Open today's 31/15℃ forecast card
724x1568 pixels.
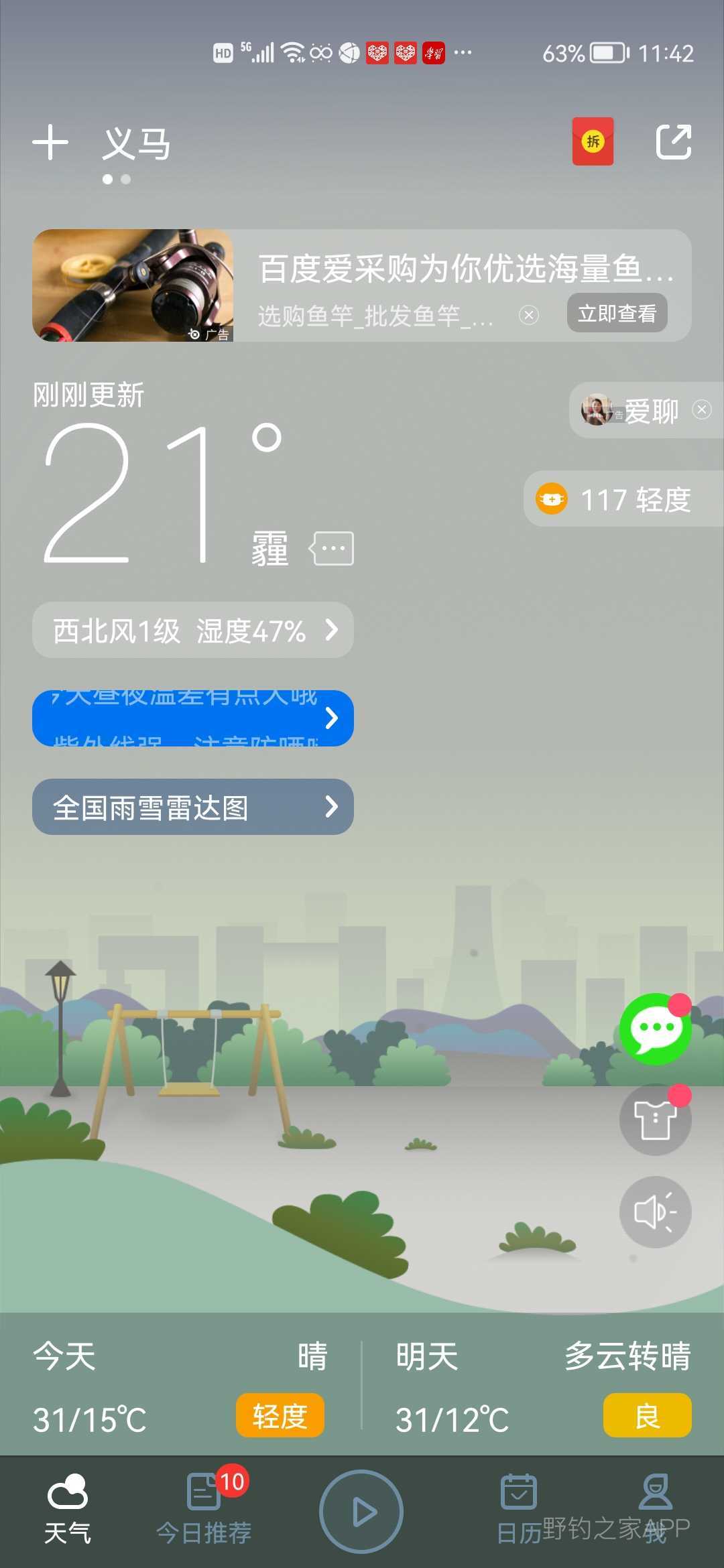(x=180, y=1387)
